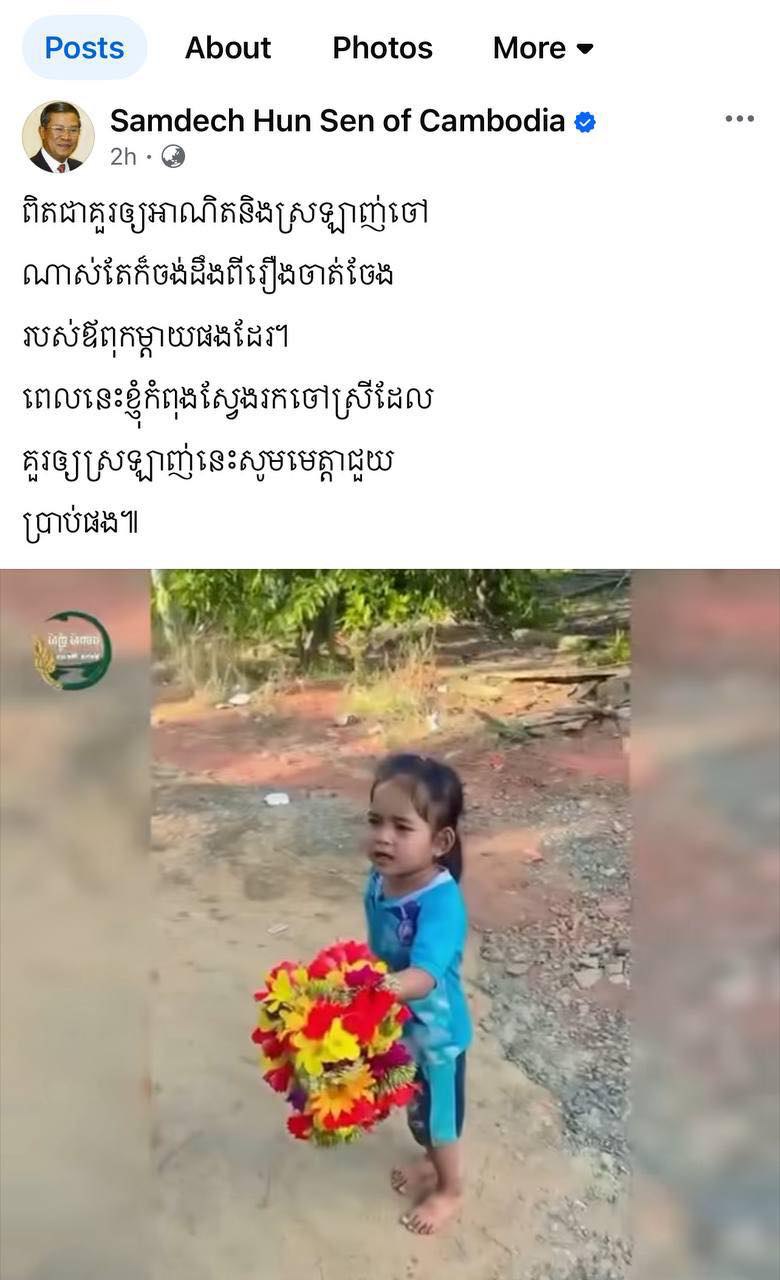Open Samdech Hun Sen of Cambodia page name
Image resolution: width=780 pixels, height=1280 pixels.
point(337,121)
